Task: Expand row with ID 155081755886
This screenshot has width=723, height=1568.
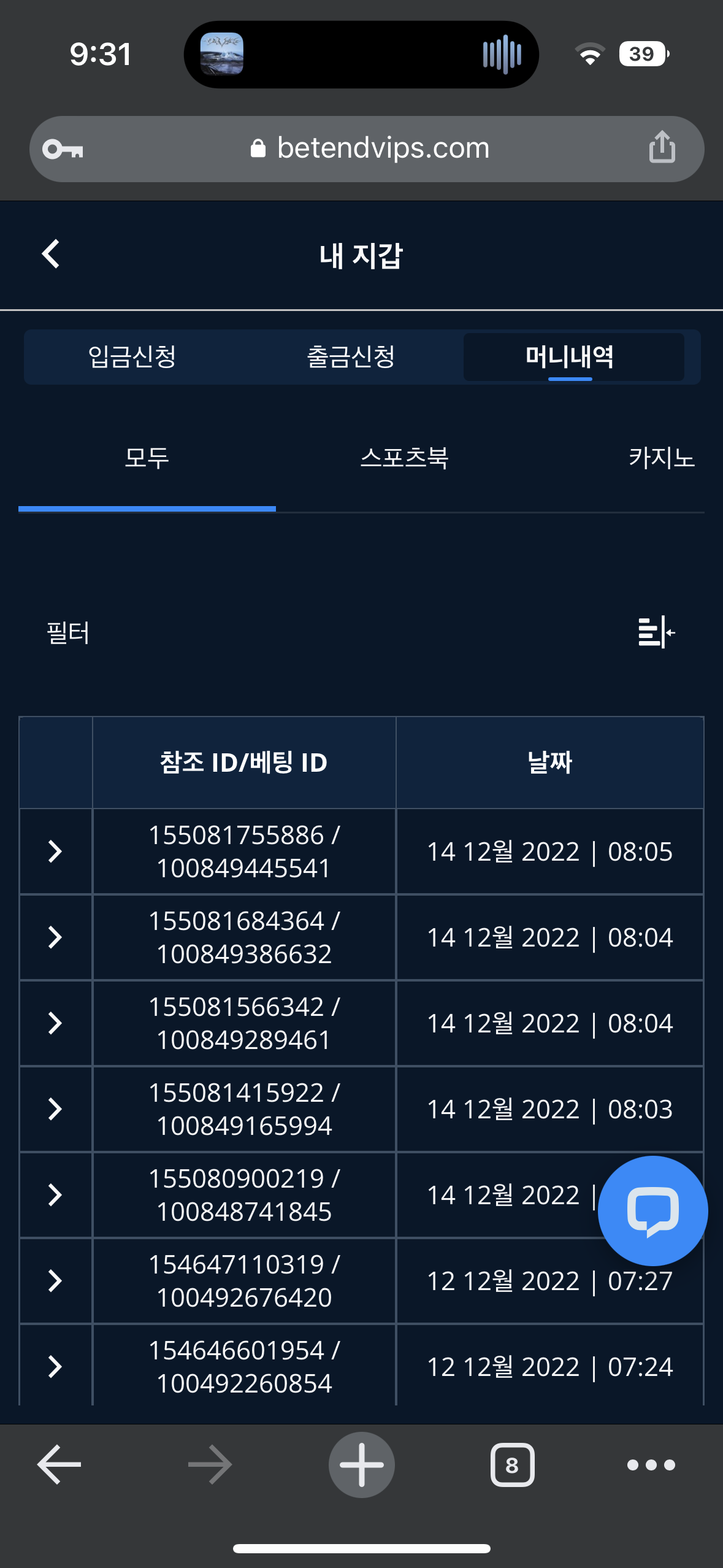Action: click(x=55, y=851)
